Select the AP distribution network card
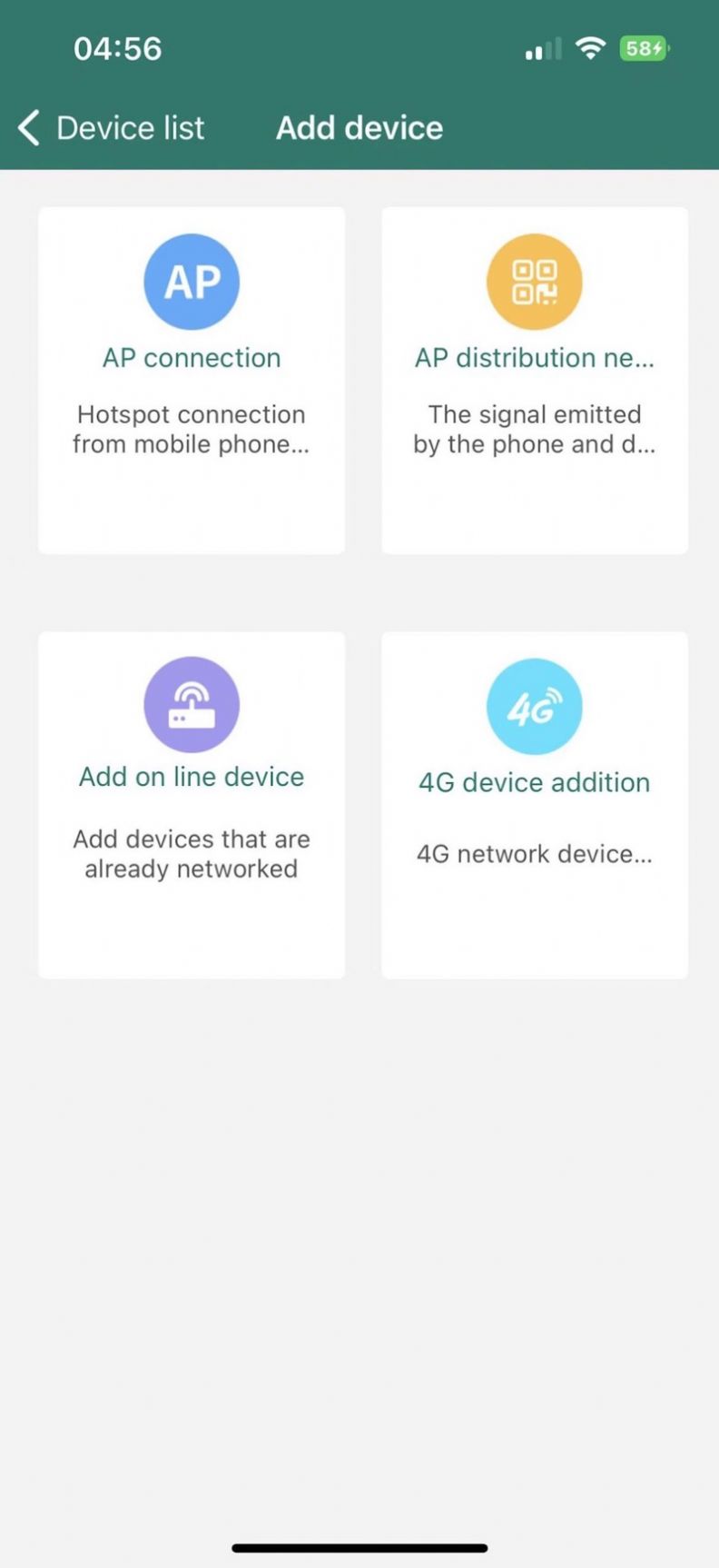The image size is (719, 1568). pyautogui.click(x=534, y=380)
